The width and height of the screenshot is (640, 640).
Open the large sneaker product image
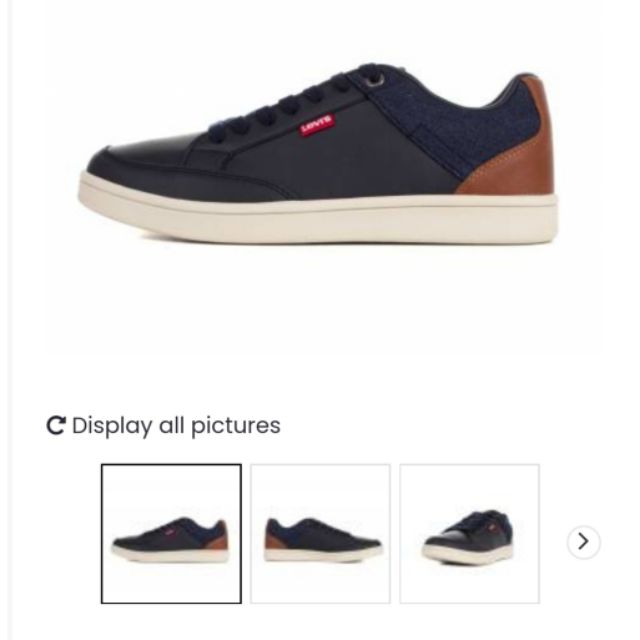point(320,160)
